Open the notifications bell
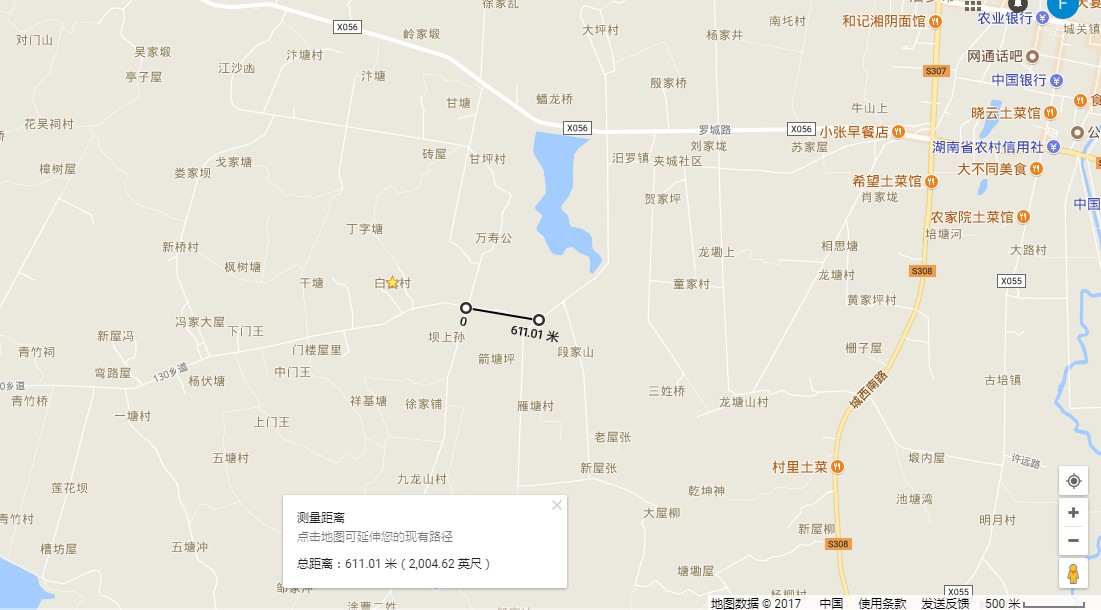Image resolution: width=1101 pixels, height=610 pixels. 1018,5
